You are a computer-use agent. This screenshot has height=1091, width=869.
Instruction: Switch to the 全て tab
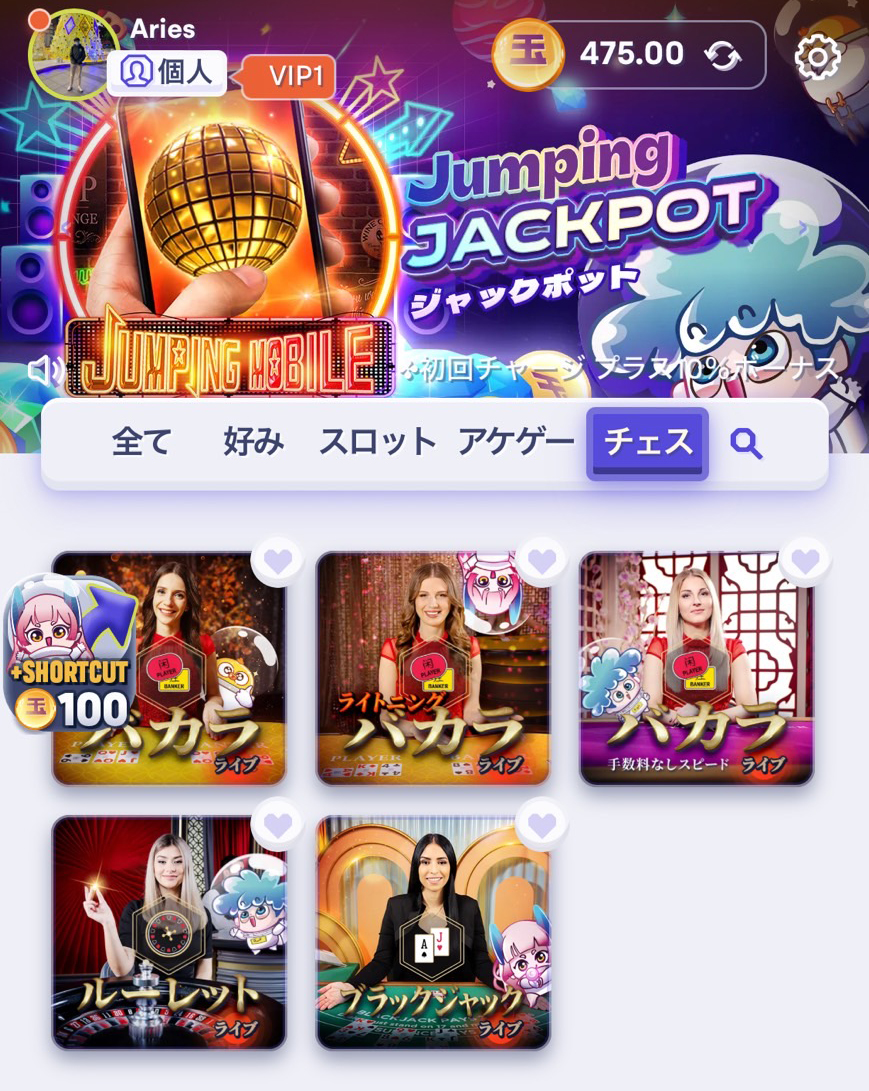[142, 442]
